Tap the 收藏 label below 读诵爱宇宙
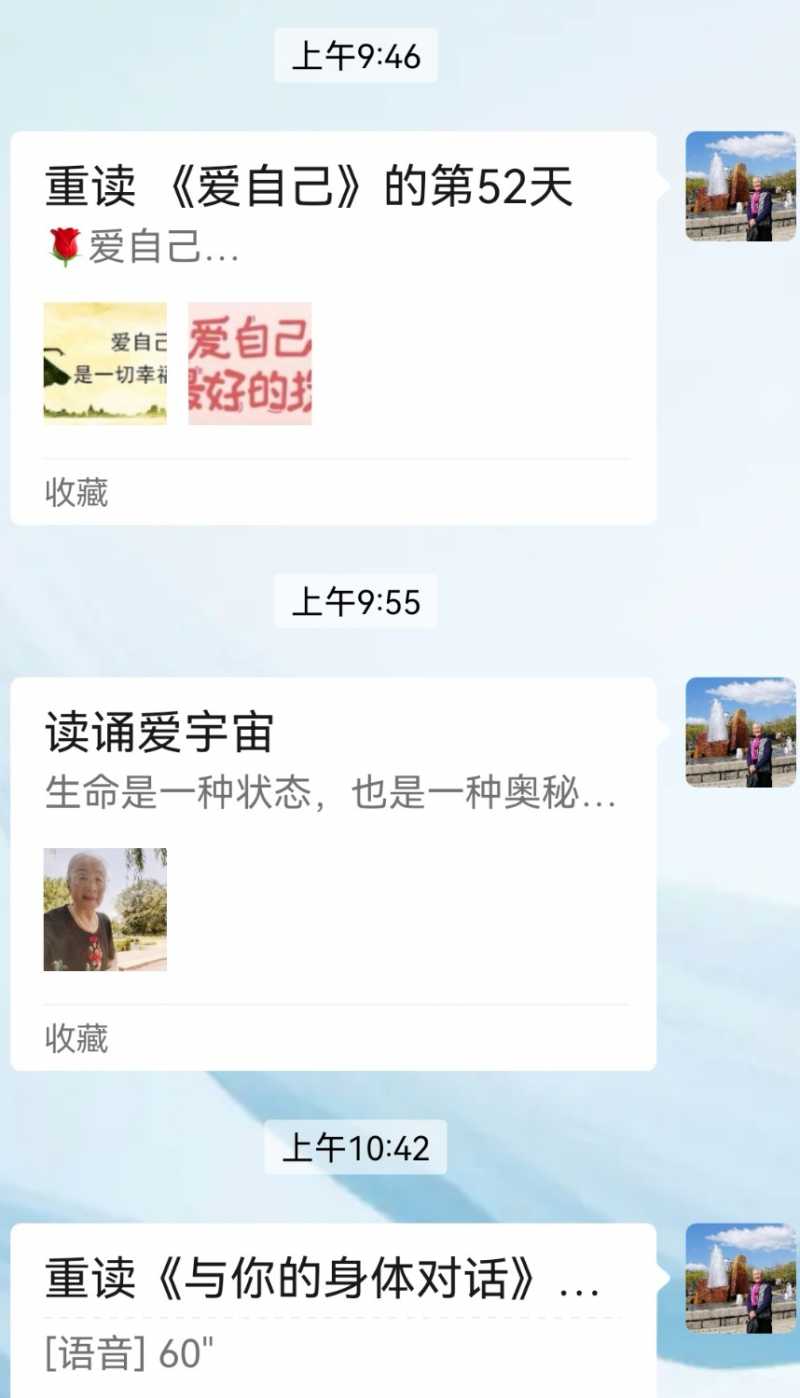This screenshot has height=1398, width=800. click(x=74, y=1040)
